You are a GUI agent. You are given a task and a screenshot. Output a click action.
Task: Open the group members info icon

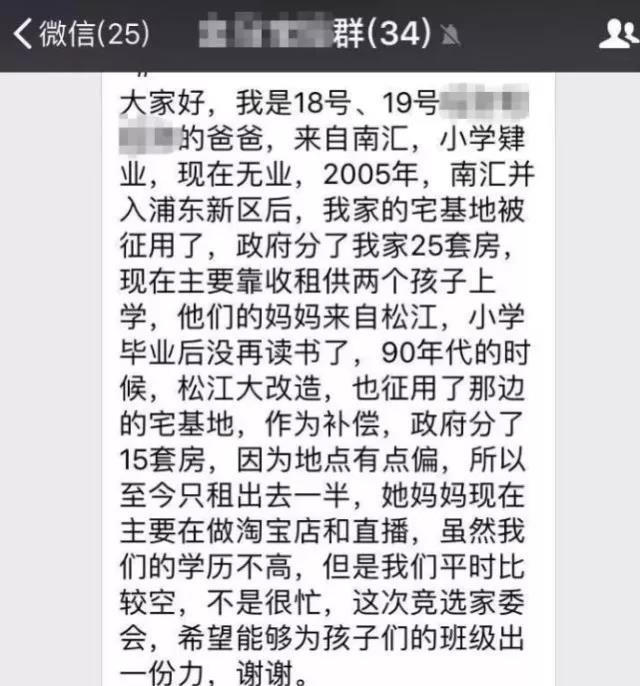tap(617, 34)
